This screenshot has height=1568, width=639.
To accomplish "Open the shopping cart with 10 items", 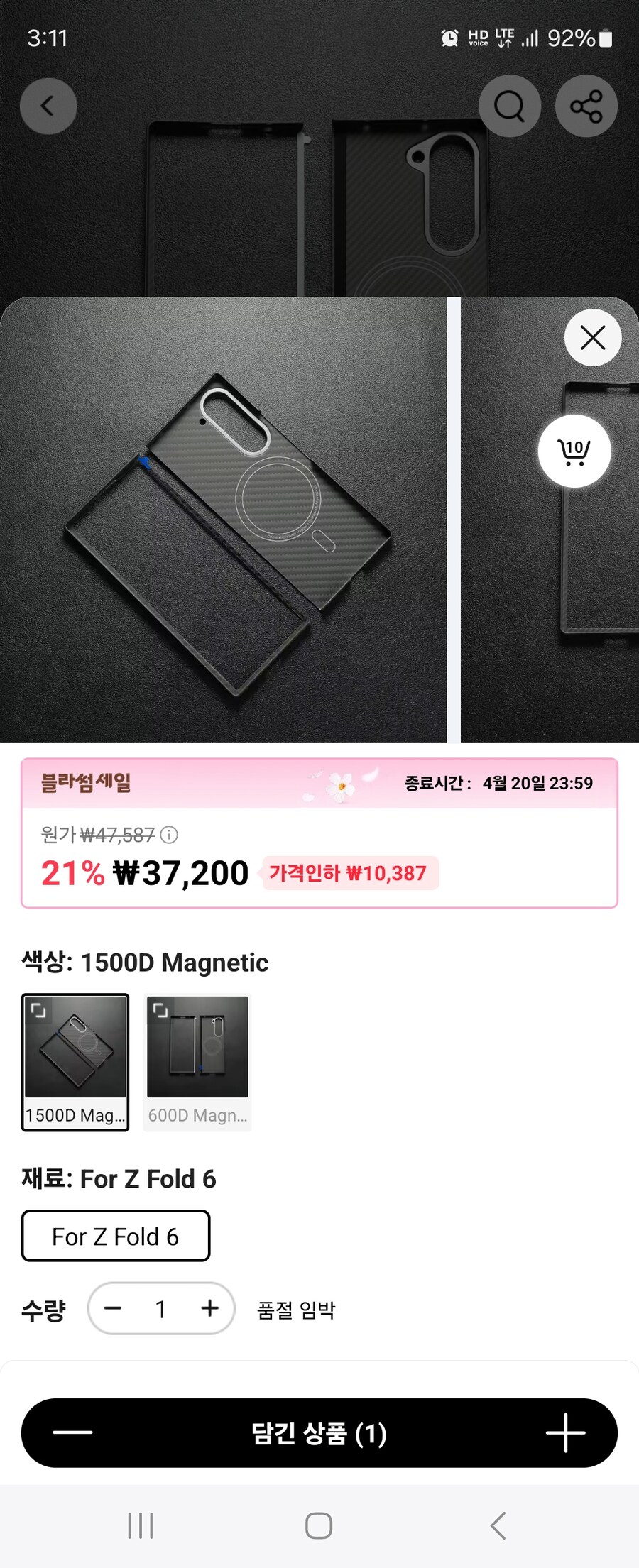I will point(574,451).
